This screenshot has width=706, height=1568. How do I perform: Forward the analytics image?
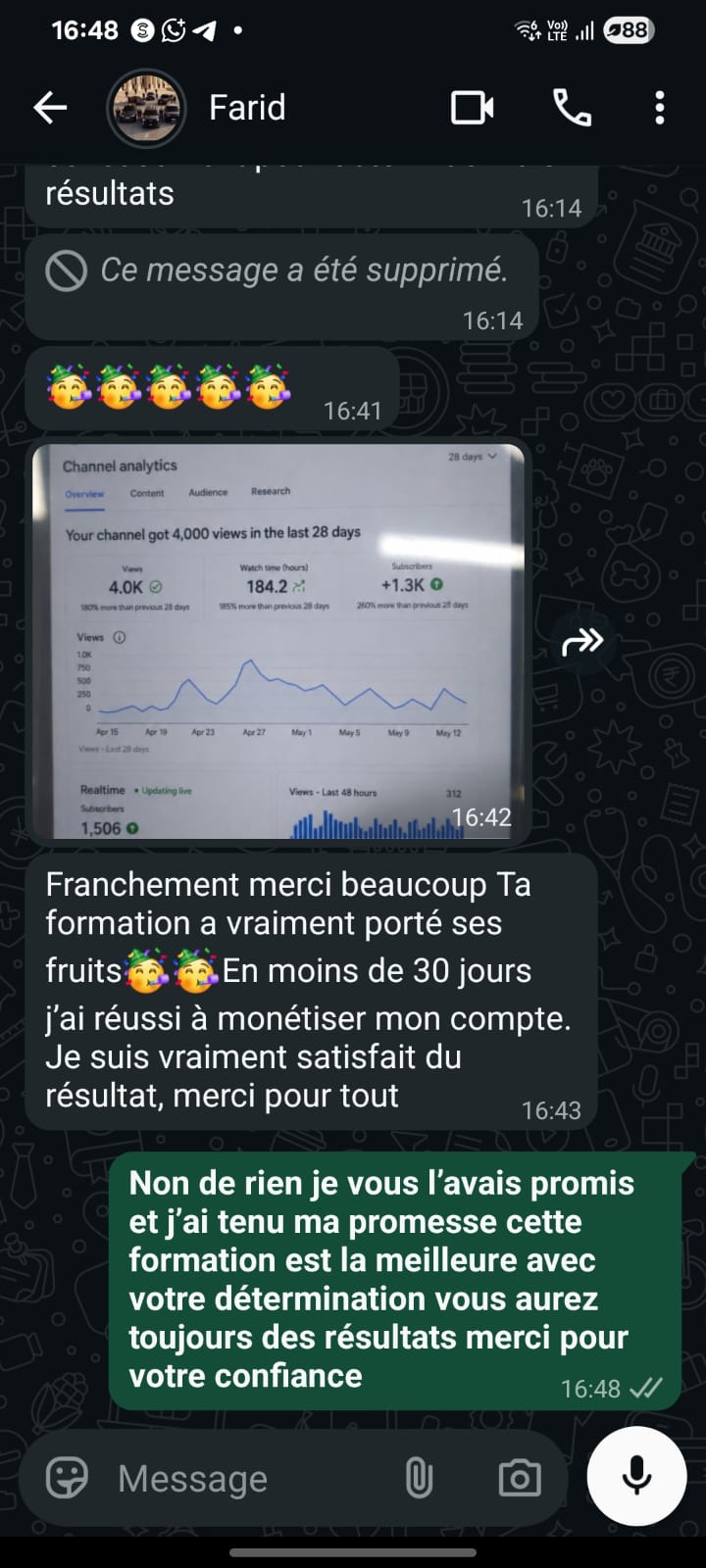click(582, 643)
